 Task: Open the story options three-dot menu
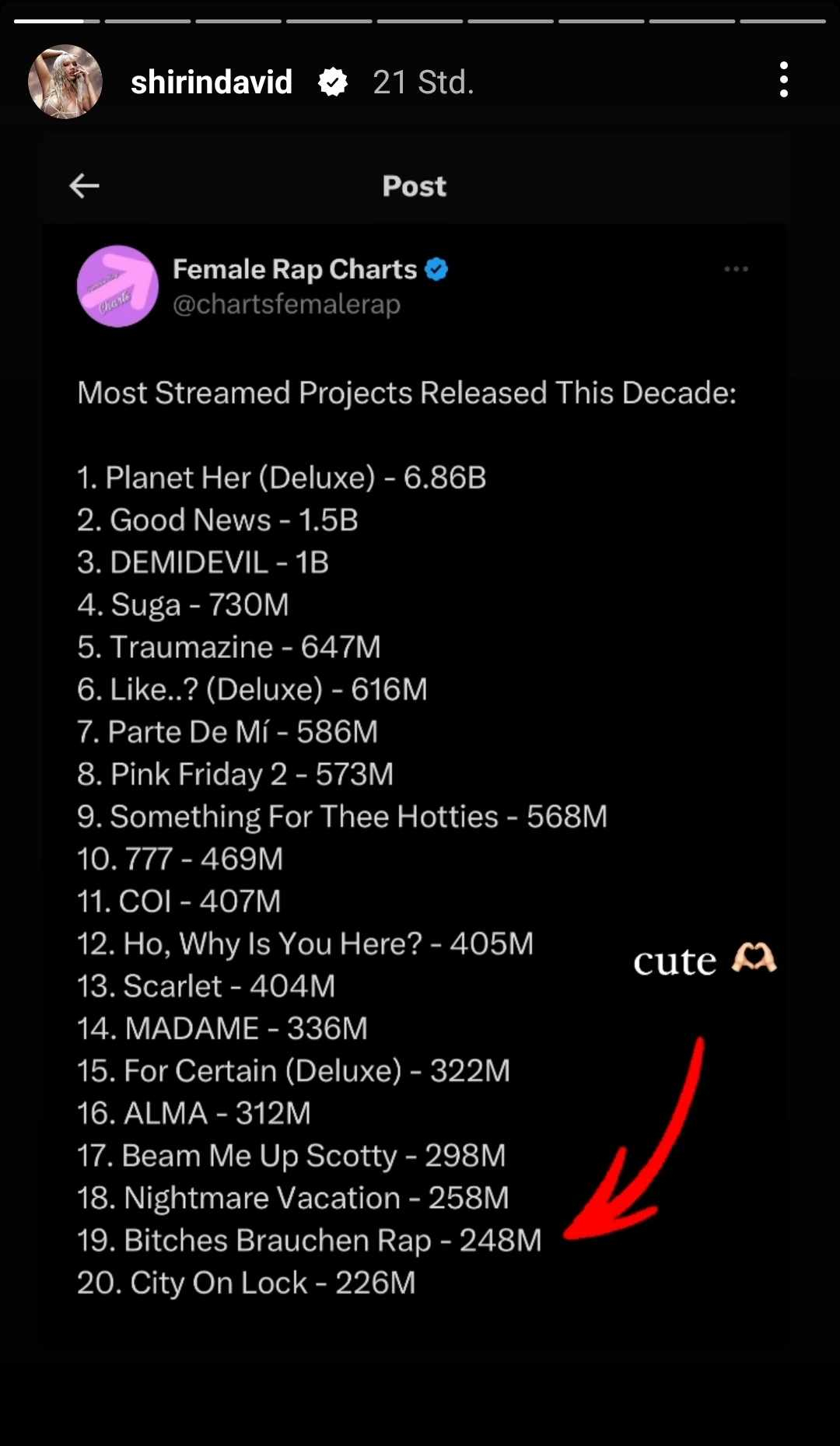tap(783, 80)
